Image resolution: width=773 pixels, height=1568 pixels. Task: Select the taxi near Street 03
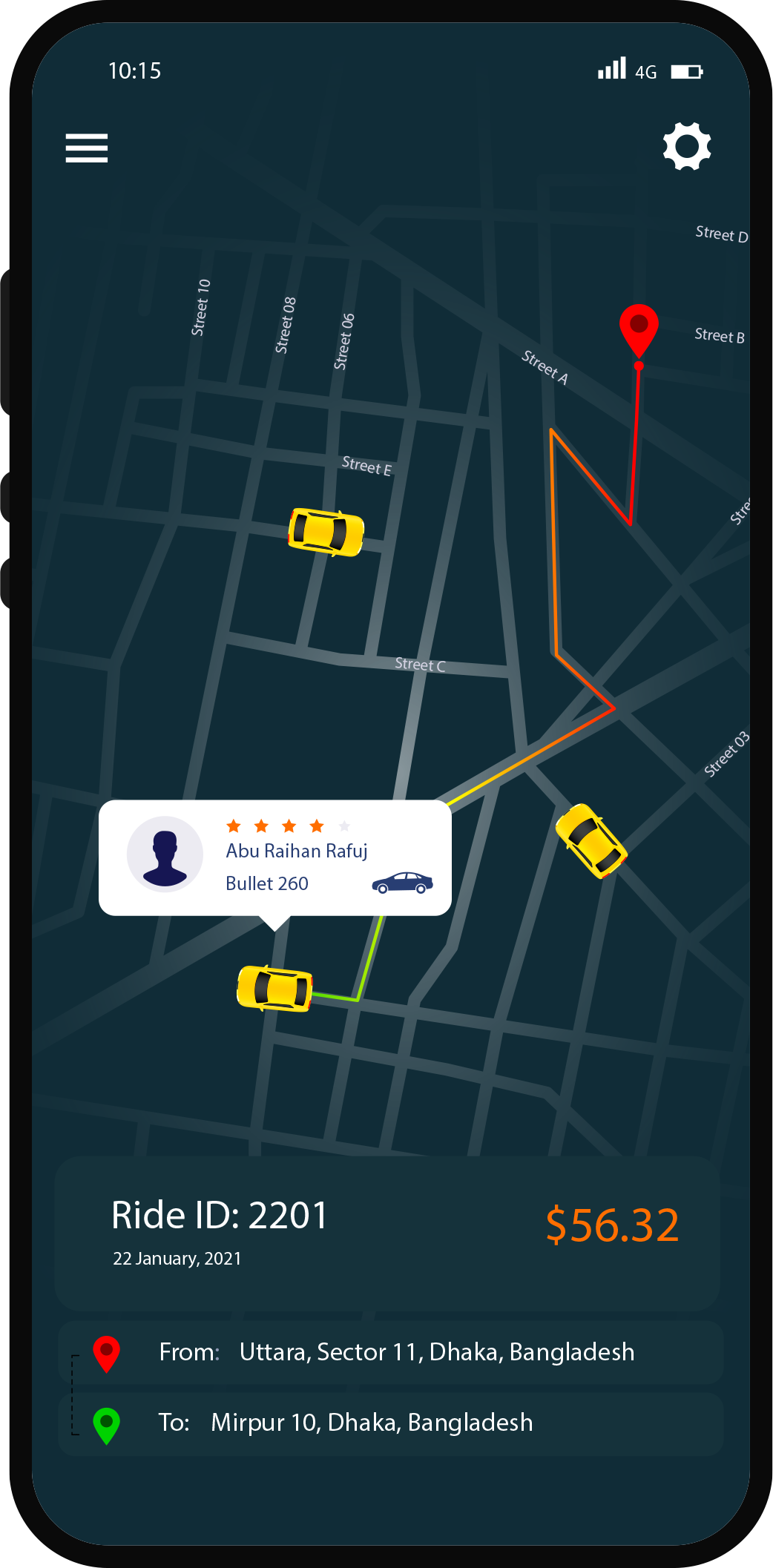click(591, 843)
